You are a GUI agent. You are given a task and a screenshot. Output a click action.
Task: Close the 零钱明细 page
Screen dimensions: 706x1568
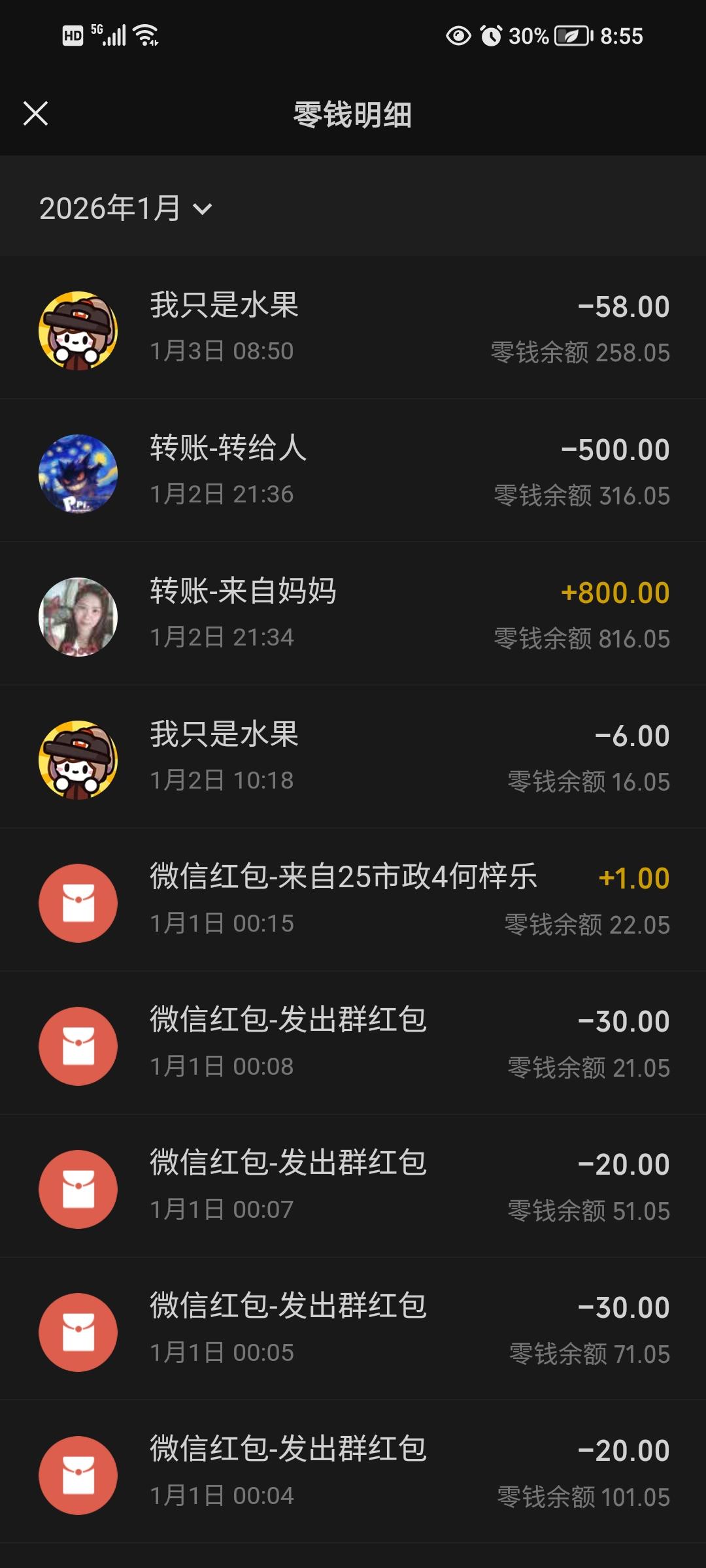point(35,113)
